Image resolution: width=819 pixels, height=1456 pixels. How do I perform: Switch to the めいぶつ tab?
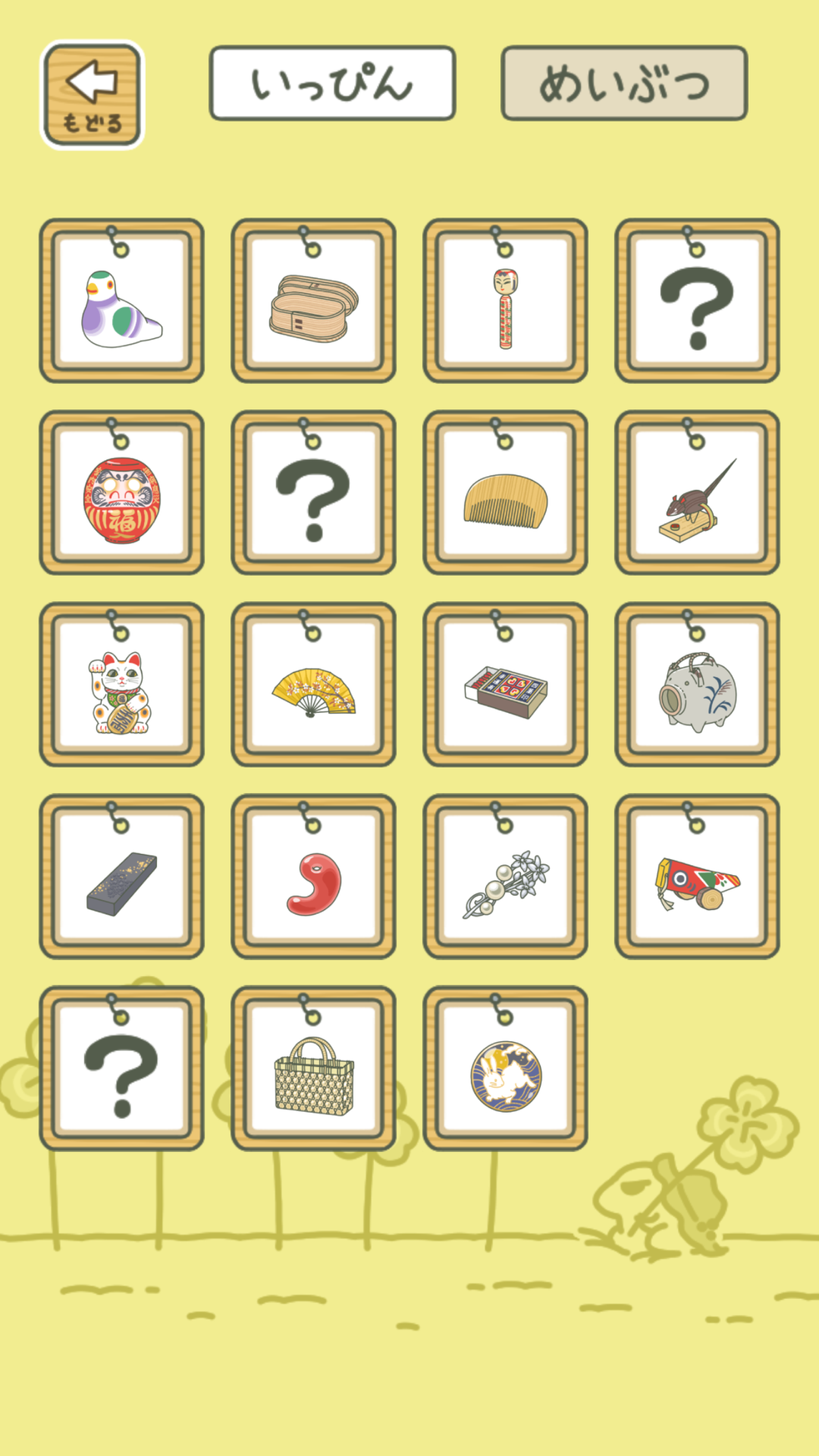624,83
